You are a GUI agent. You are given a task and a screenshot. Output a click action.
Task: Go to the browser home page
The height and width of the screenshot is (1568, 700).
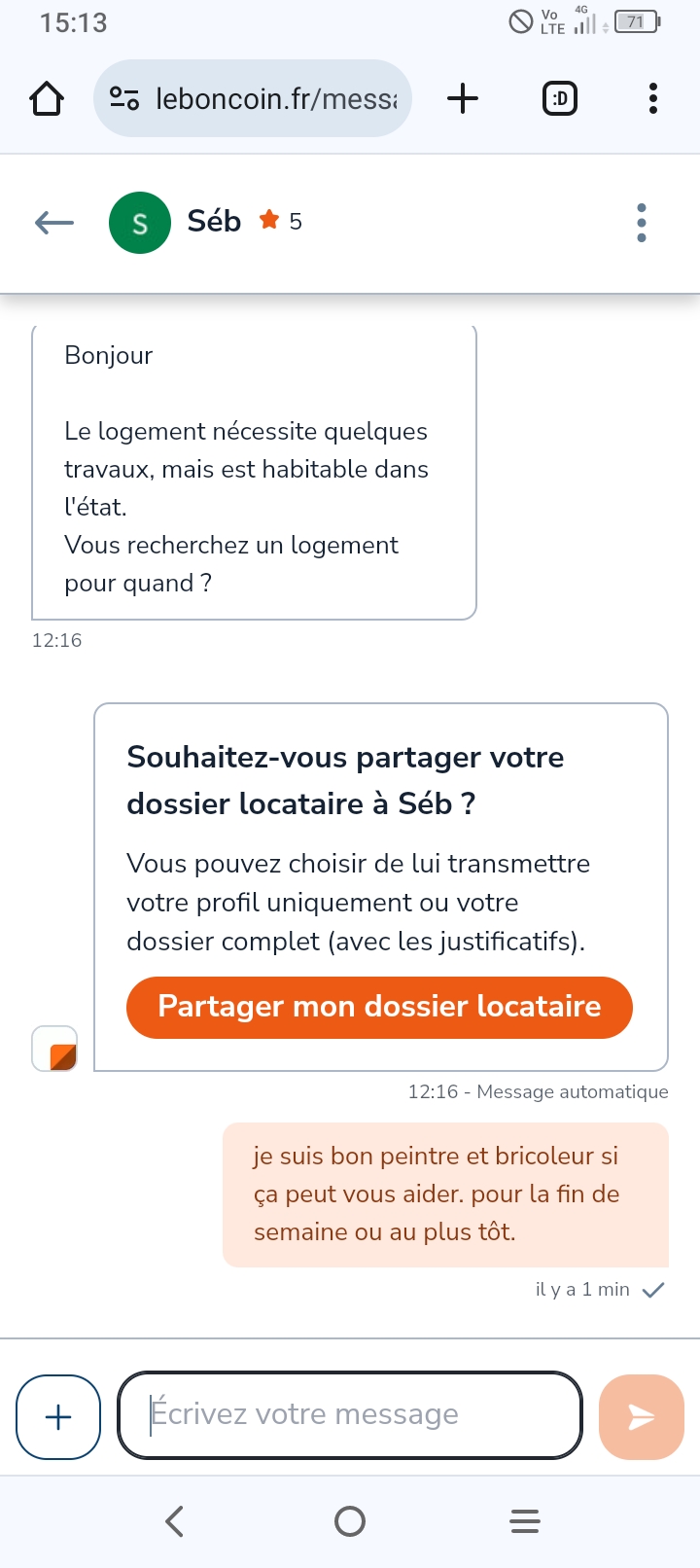tap(47, 98)
